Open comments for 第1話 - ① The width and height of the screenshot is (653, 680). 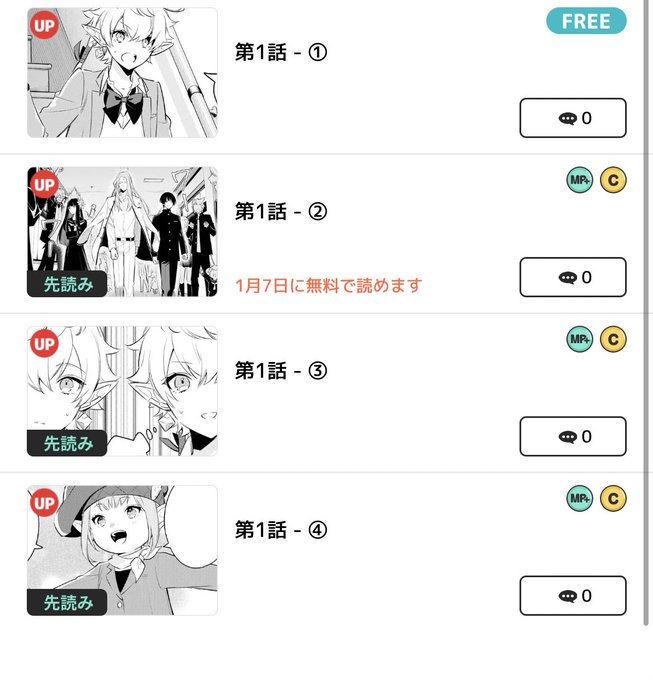(x=573, y=118)
